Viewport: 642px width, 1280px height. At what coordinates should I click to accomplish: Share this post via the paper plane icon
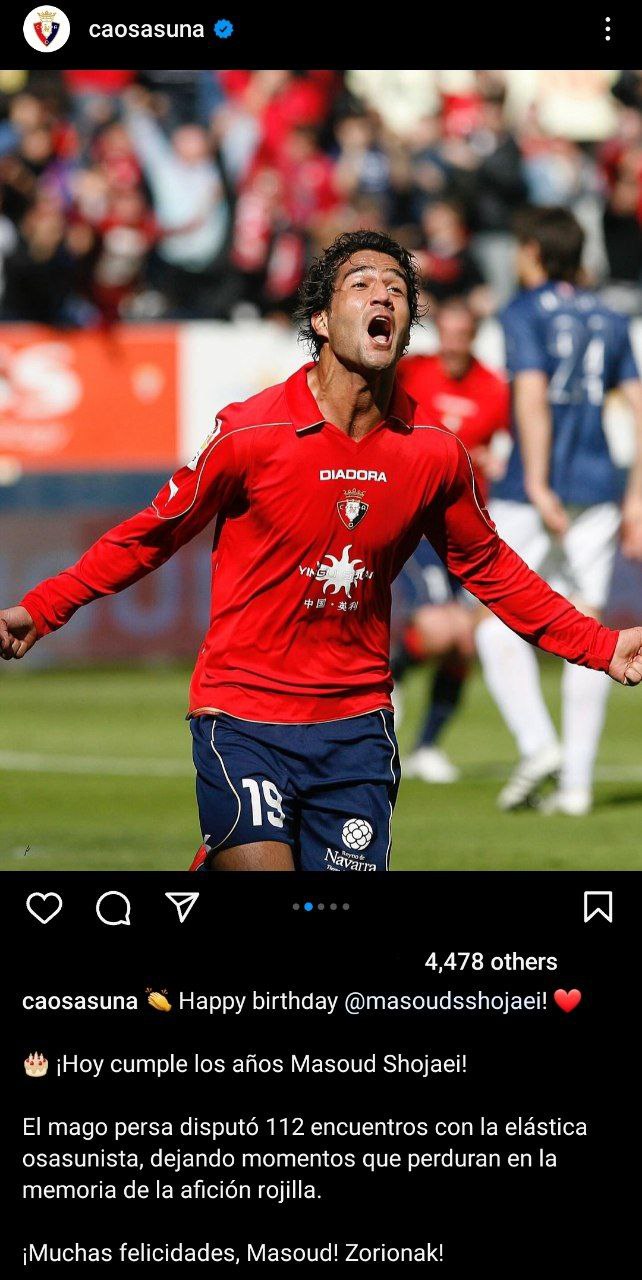point(181,907)
